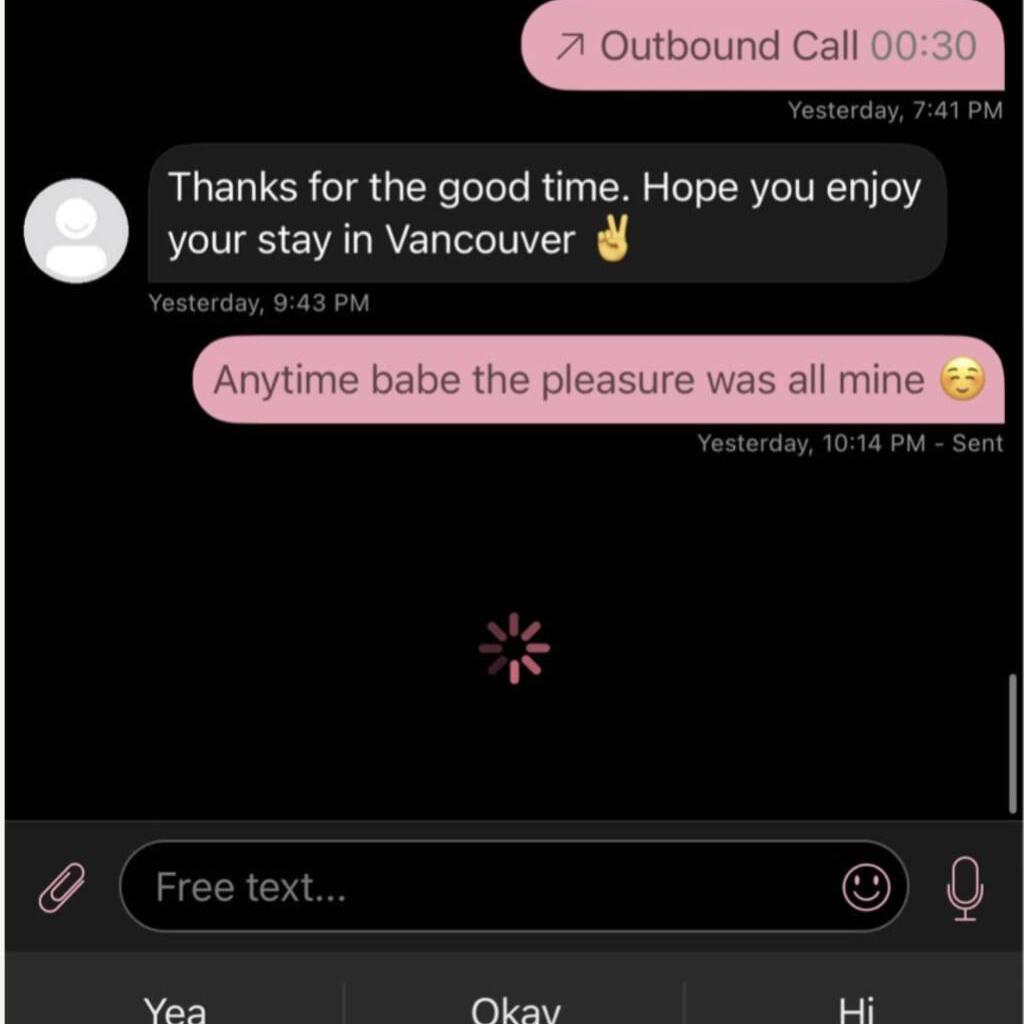
Task: Start a voice message with the microphone
Action: (x=964, y=887)
